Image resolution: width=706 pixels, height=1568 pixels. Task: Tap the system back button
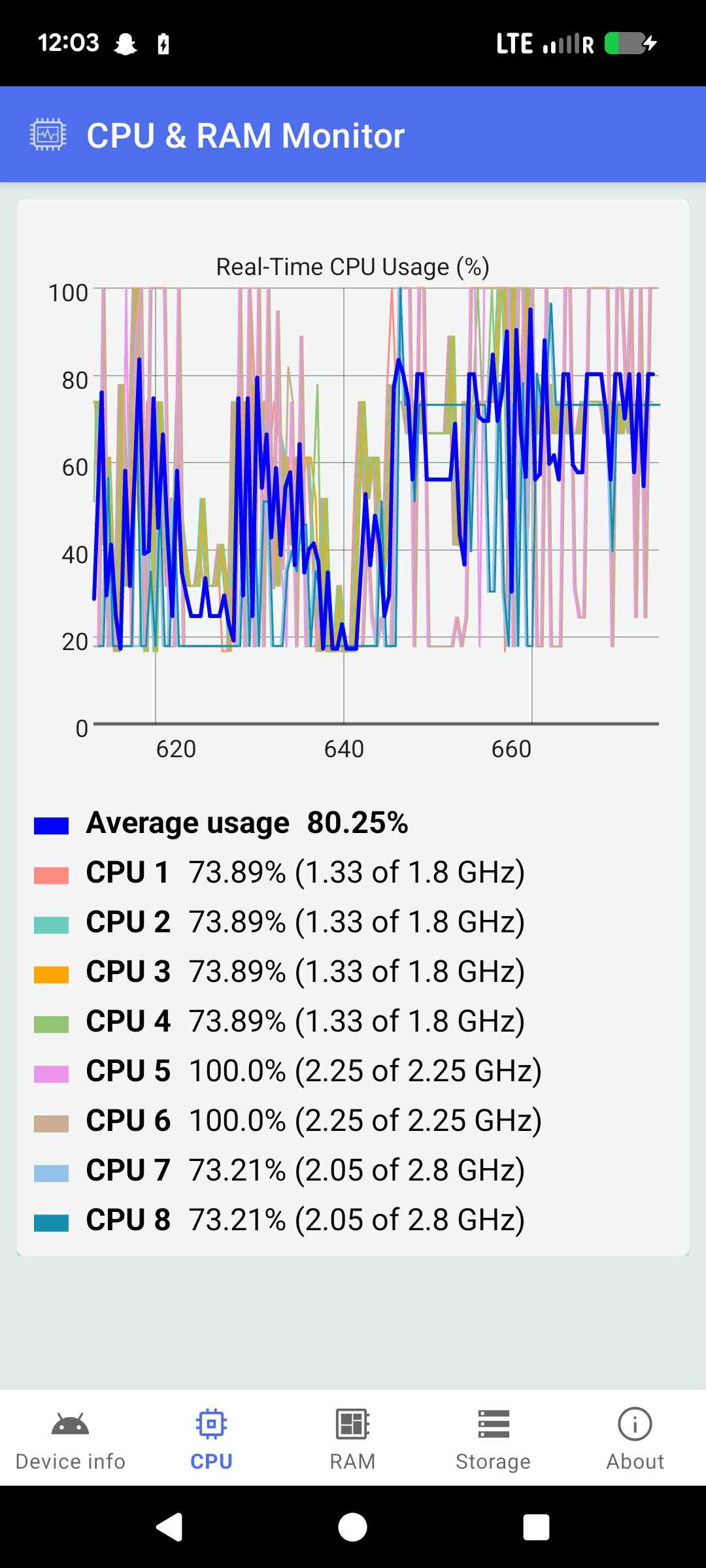coord(170,1527)
